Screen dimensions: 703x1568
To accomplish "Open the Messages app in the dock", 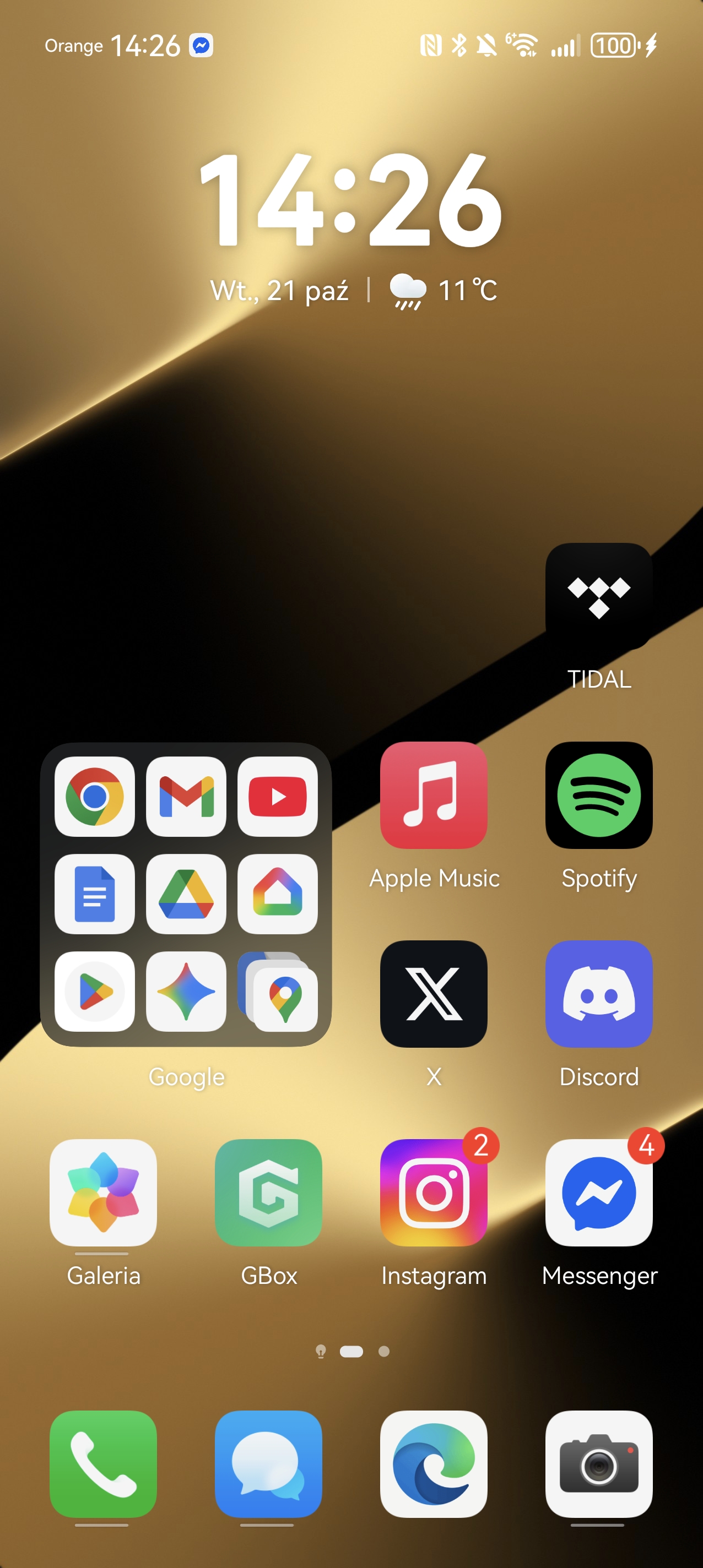I will pos(268,1463).
